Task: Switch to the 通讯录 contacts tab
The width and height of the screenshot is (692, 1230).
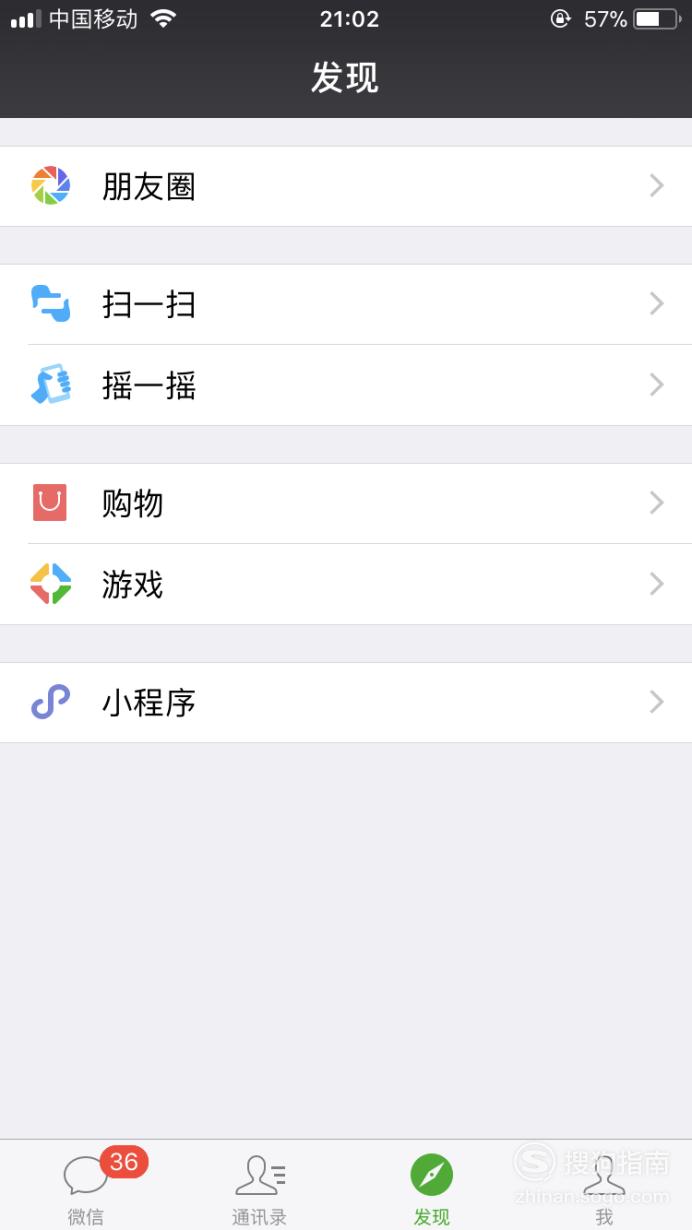Action: 259,1186
